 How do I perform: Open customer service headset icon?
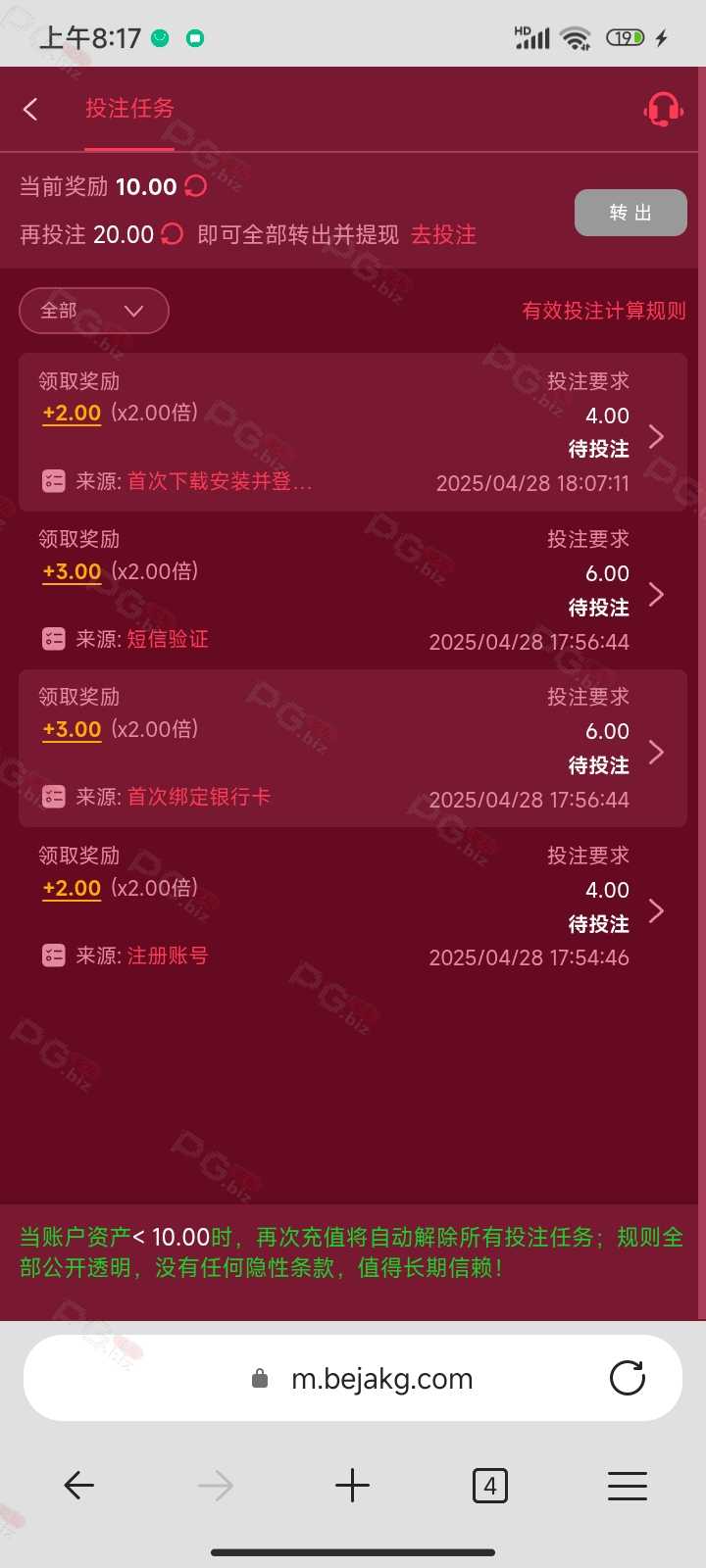click(663, 109)
